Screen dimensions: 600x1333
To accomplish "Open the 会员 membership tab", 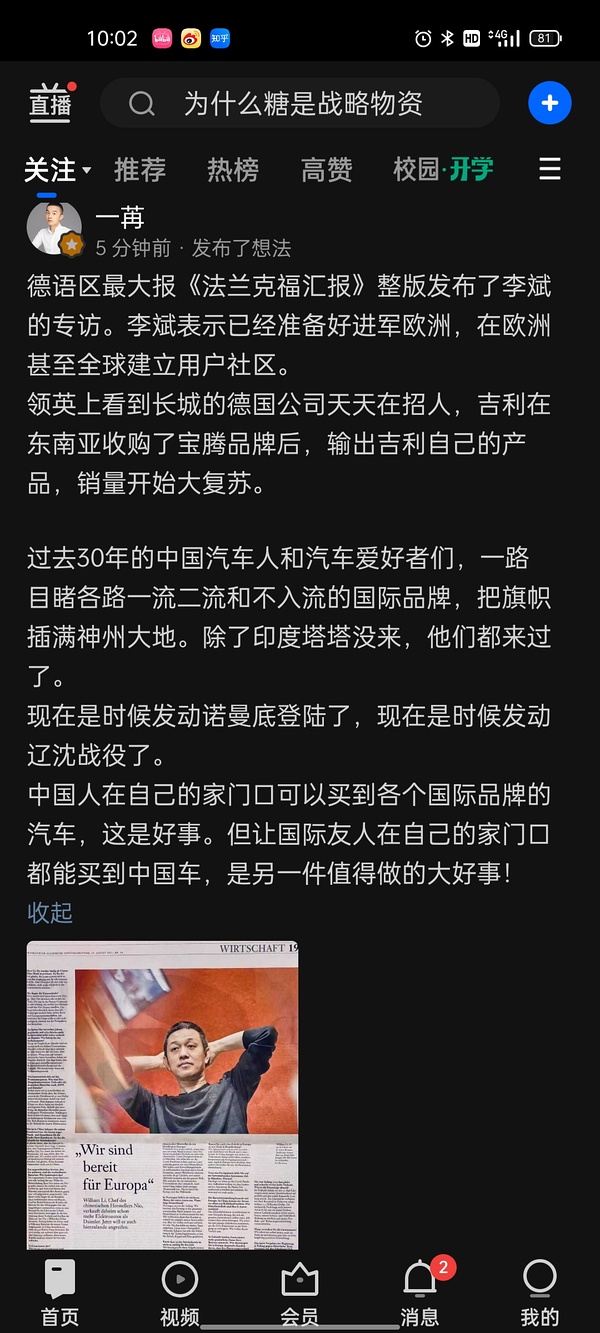I will tap(300, 1292).
